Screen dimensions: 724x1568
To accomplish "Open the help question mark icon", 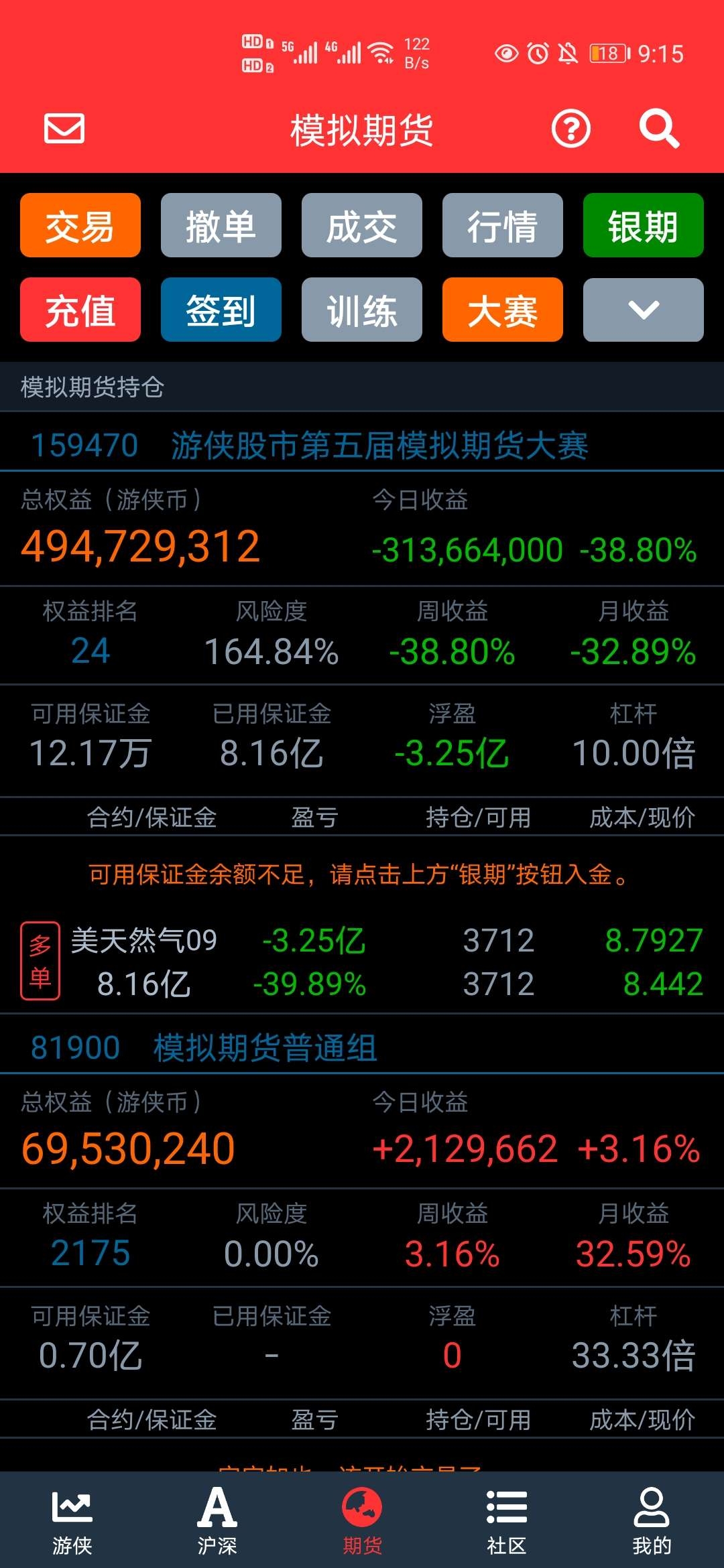I will (570, 129).
